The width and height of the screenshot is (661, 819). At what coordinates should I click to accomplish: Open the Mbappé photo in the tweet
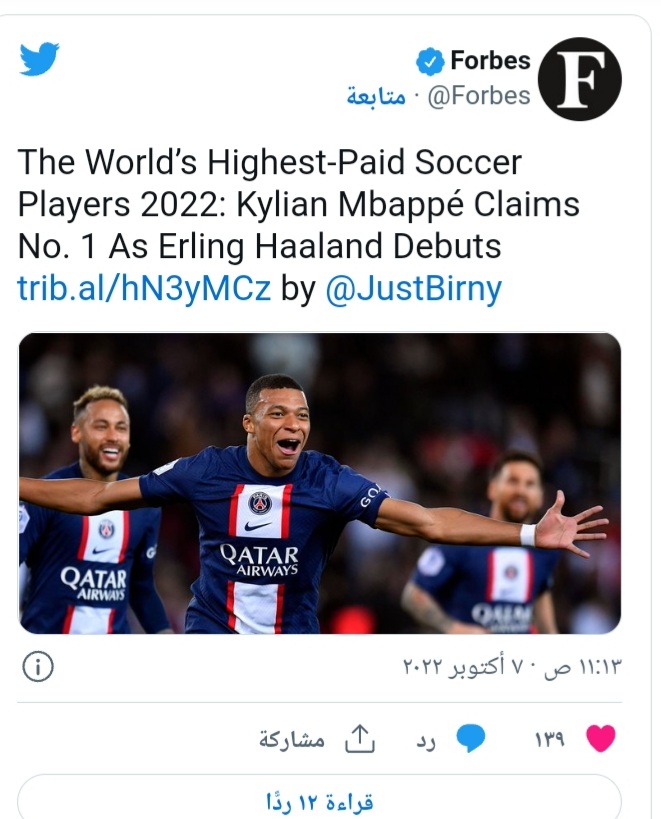pos(320,483)
